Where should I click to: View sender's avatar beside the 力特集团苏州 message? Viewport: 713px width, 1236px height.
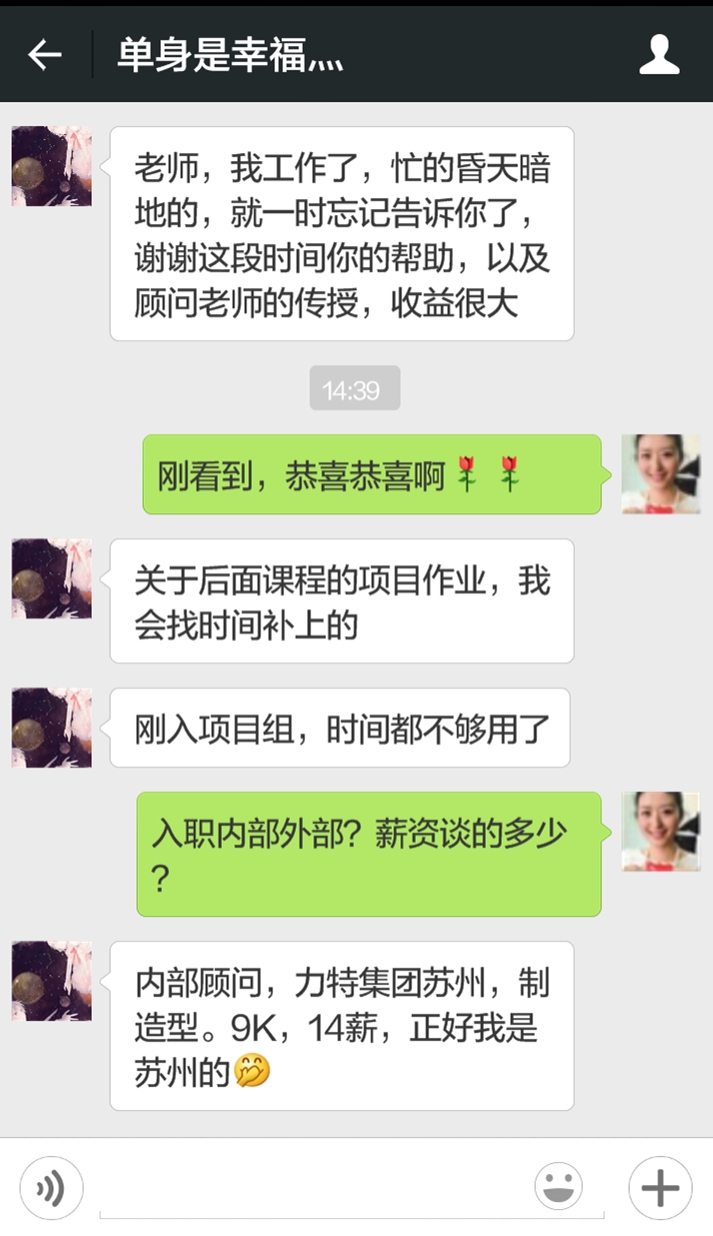(52, 981)
